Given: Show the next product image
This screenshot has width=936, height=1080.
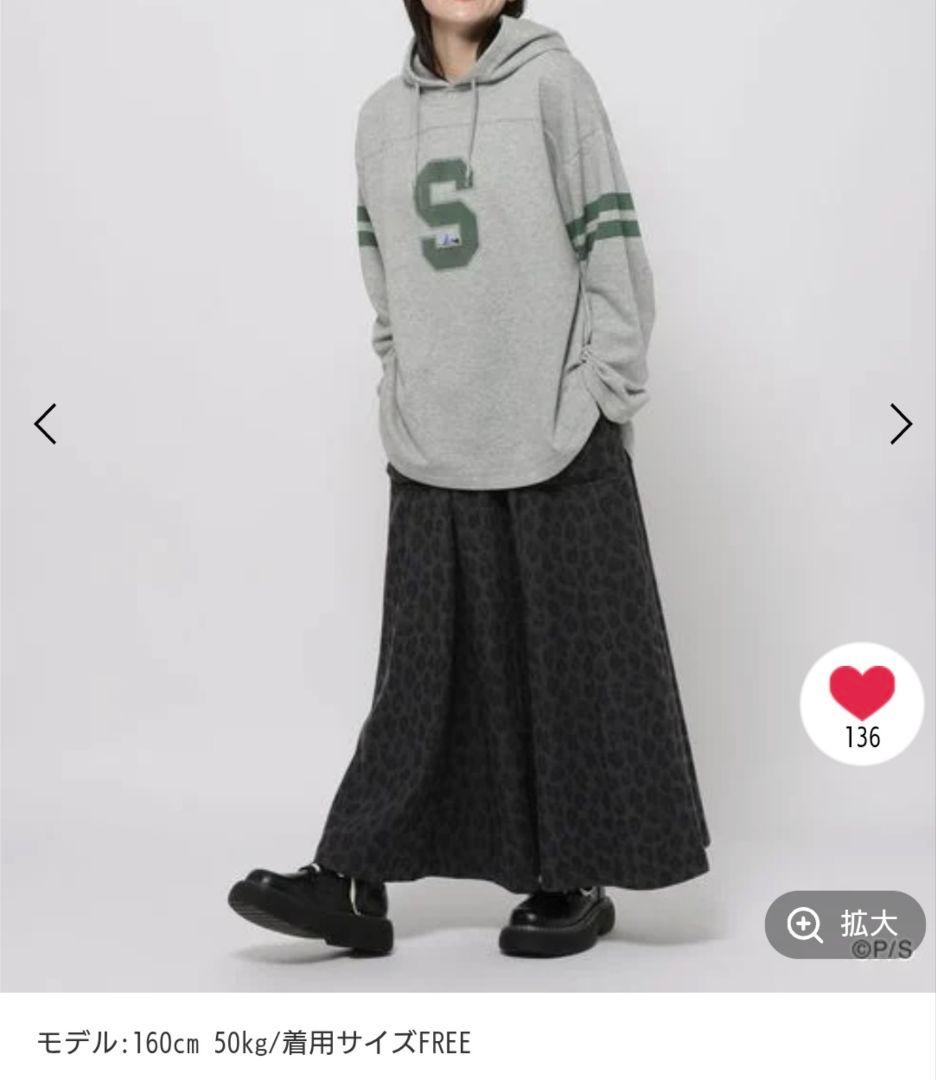Looking at the screenshot, I should tap(901, 424).
